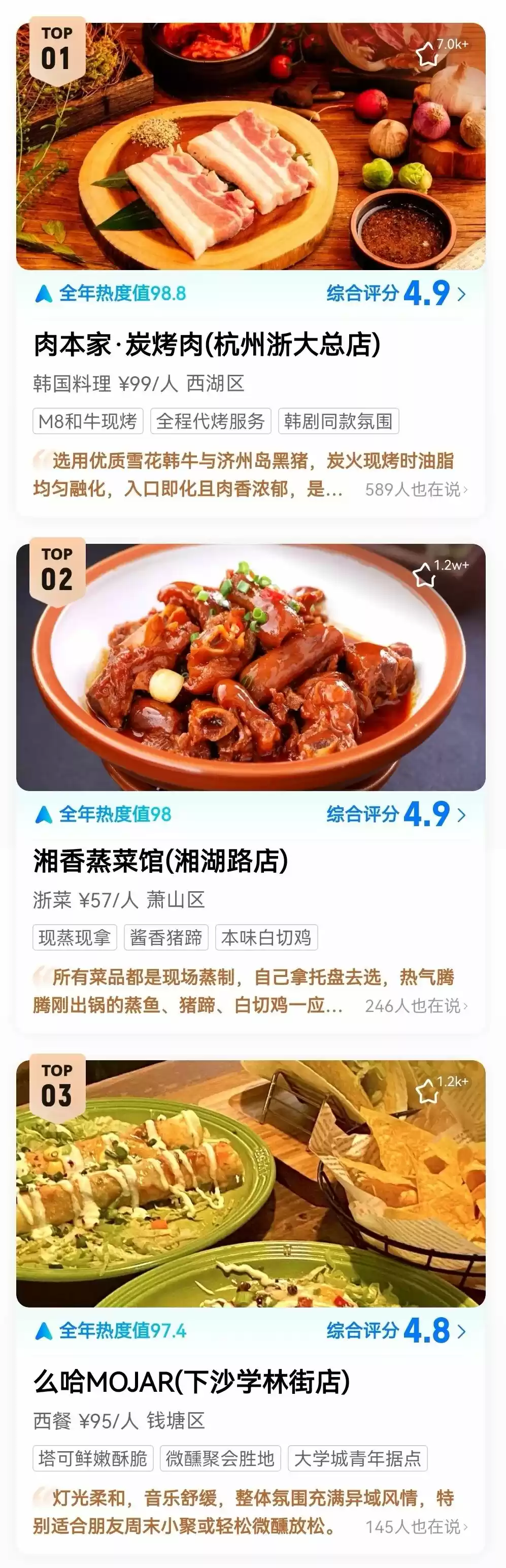
Task: Open 肉本家·炭烤肉(杭州浙大总店) restaurant card
Action: 207,344
